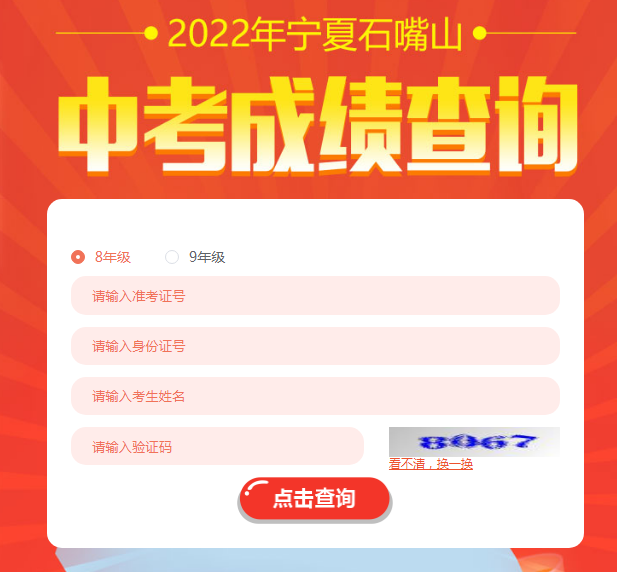Tap the 点击查询 button
The width and height of the screenshot is (617, 572).
tap(314, 498)
